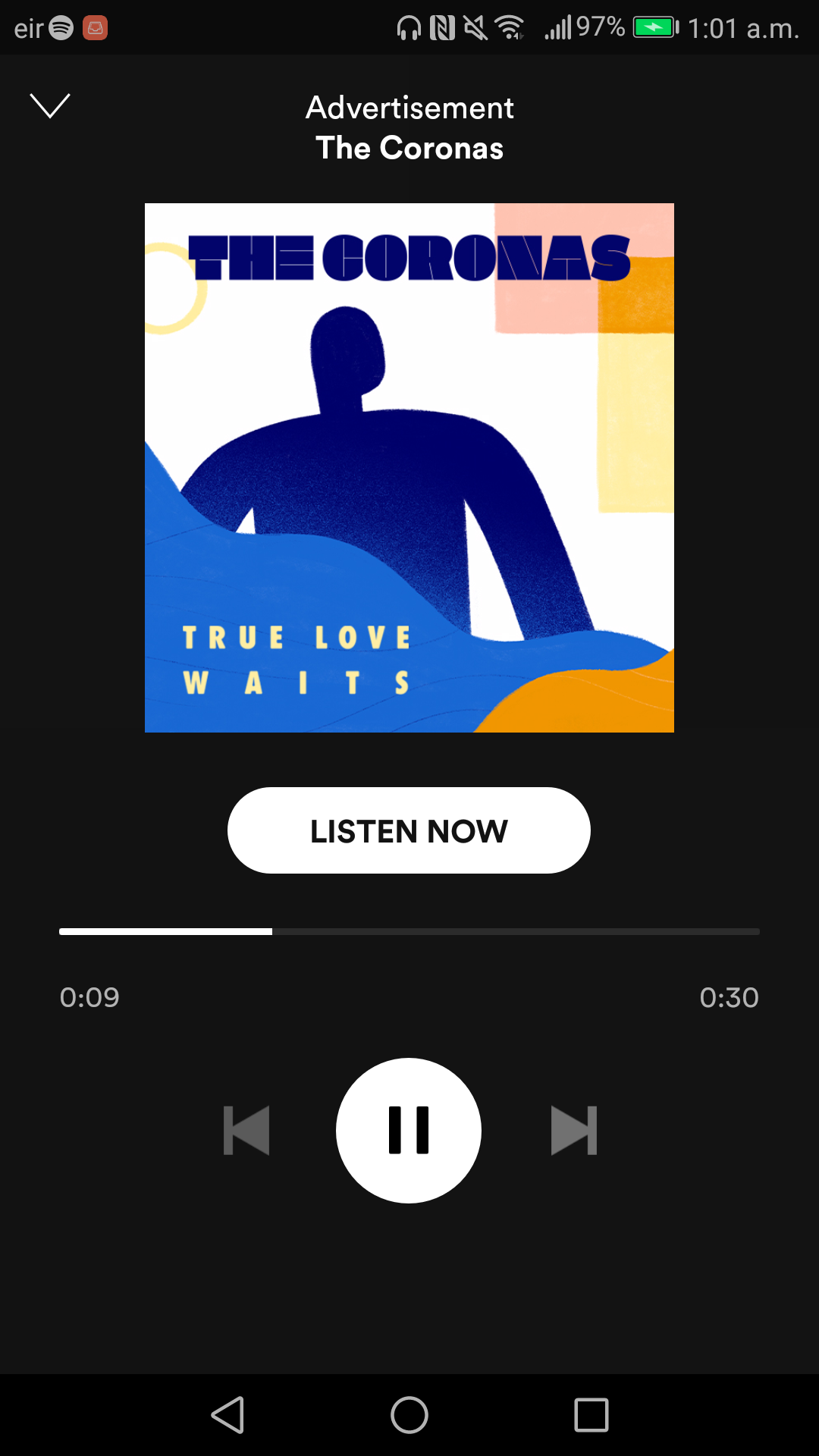Viewport: 819px width, 1456px height.
Task: Collapse the now playing screen with the down chevron
Action: 49,106
